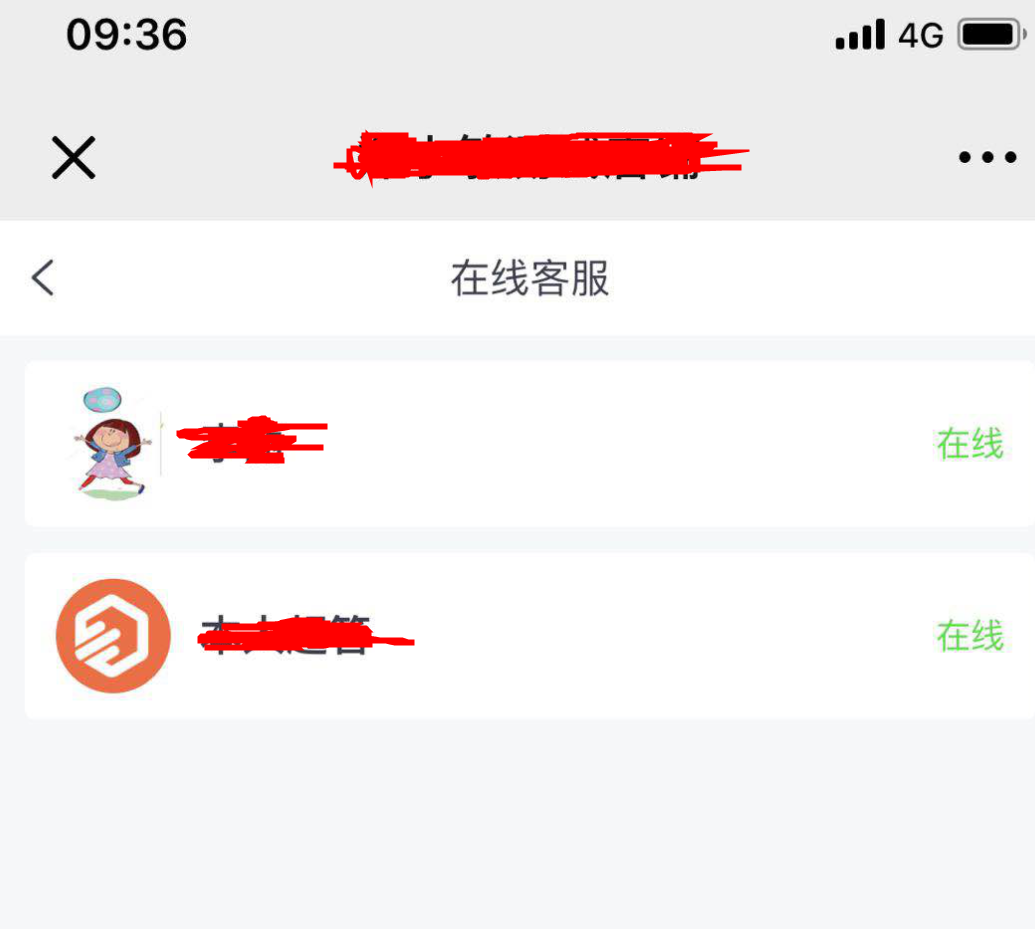Screen dimensions: 1035x929
Task: Close the mini program with the X
Action: tap(73, 158)
